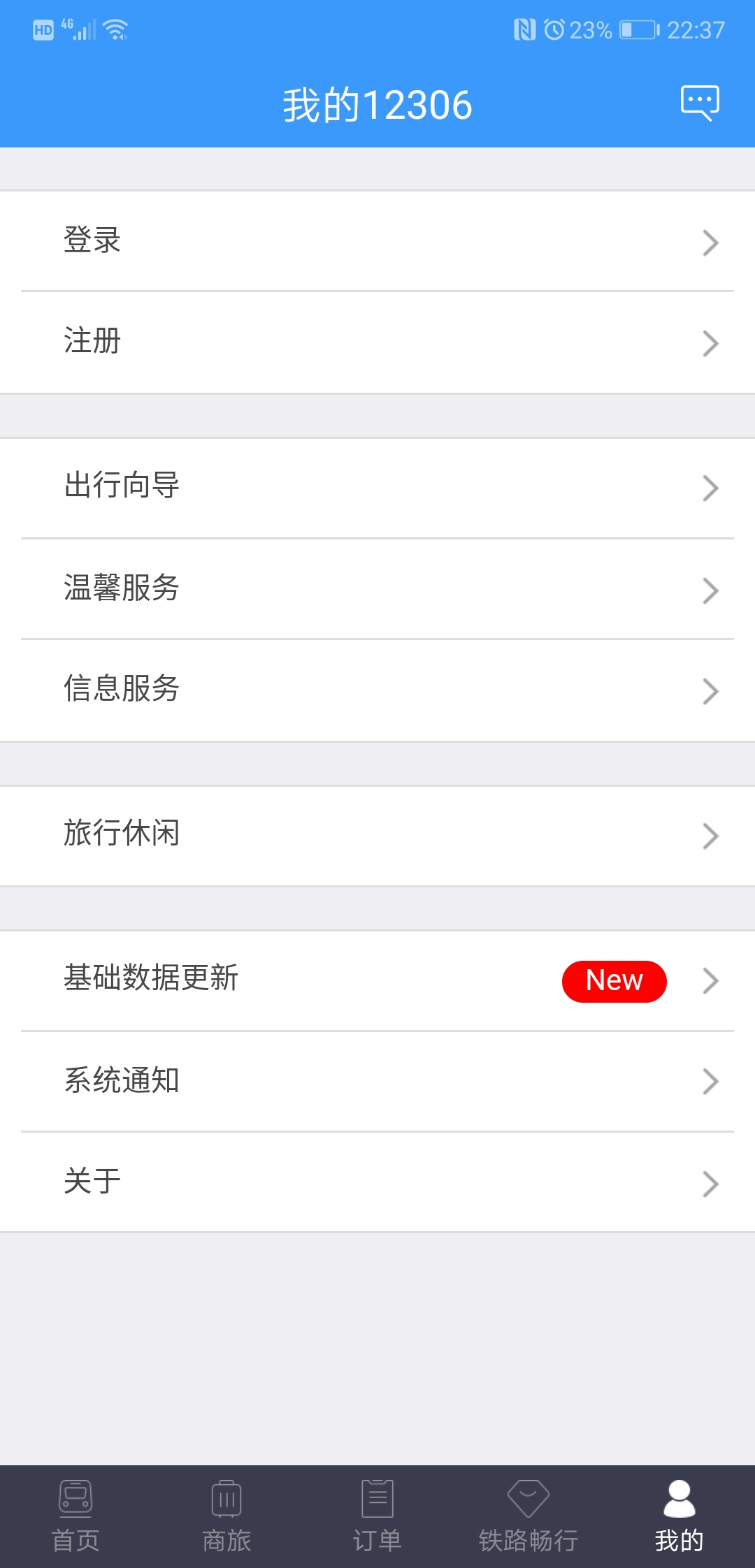Switch to the 铁路畅行 tab
This screenshot has width=755, height=1568.
click(x=528, y=1516)
